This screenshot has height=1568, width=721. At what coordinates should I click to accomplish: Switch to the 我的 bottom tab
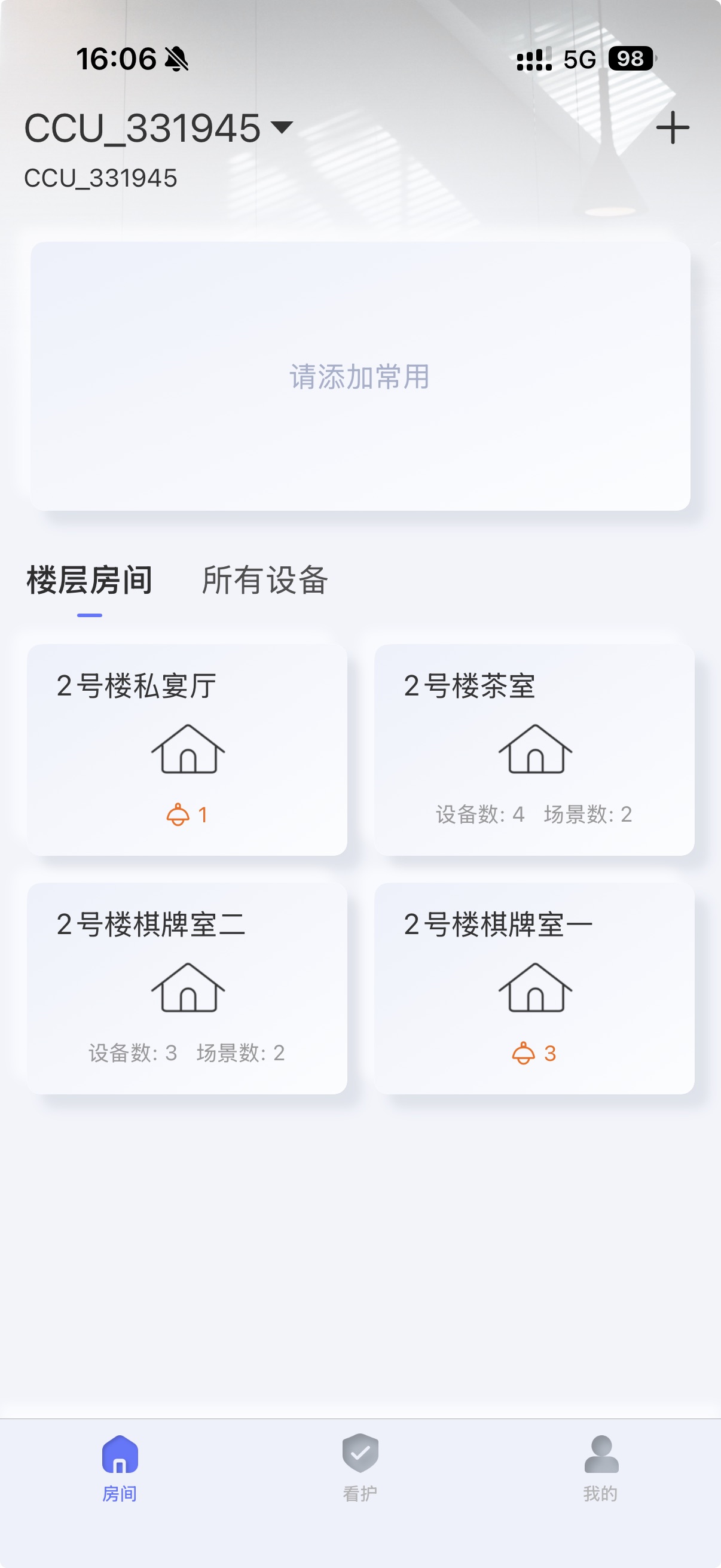coord(601,1468)
